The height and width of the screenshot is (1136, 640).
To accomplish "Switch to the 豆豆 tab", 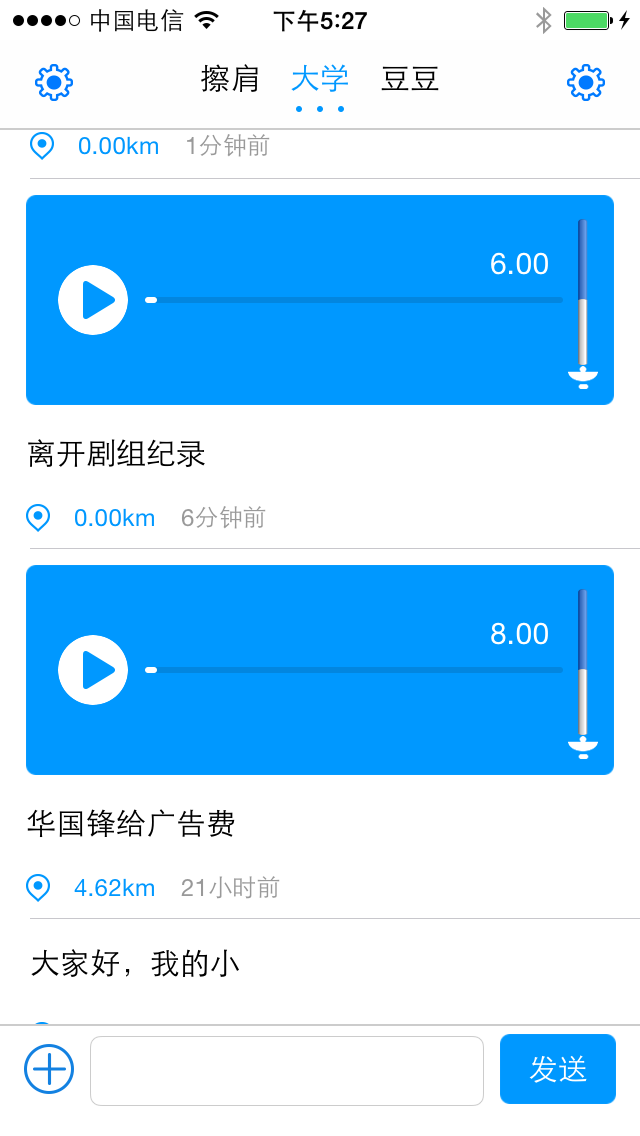I will point(410,80).
